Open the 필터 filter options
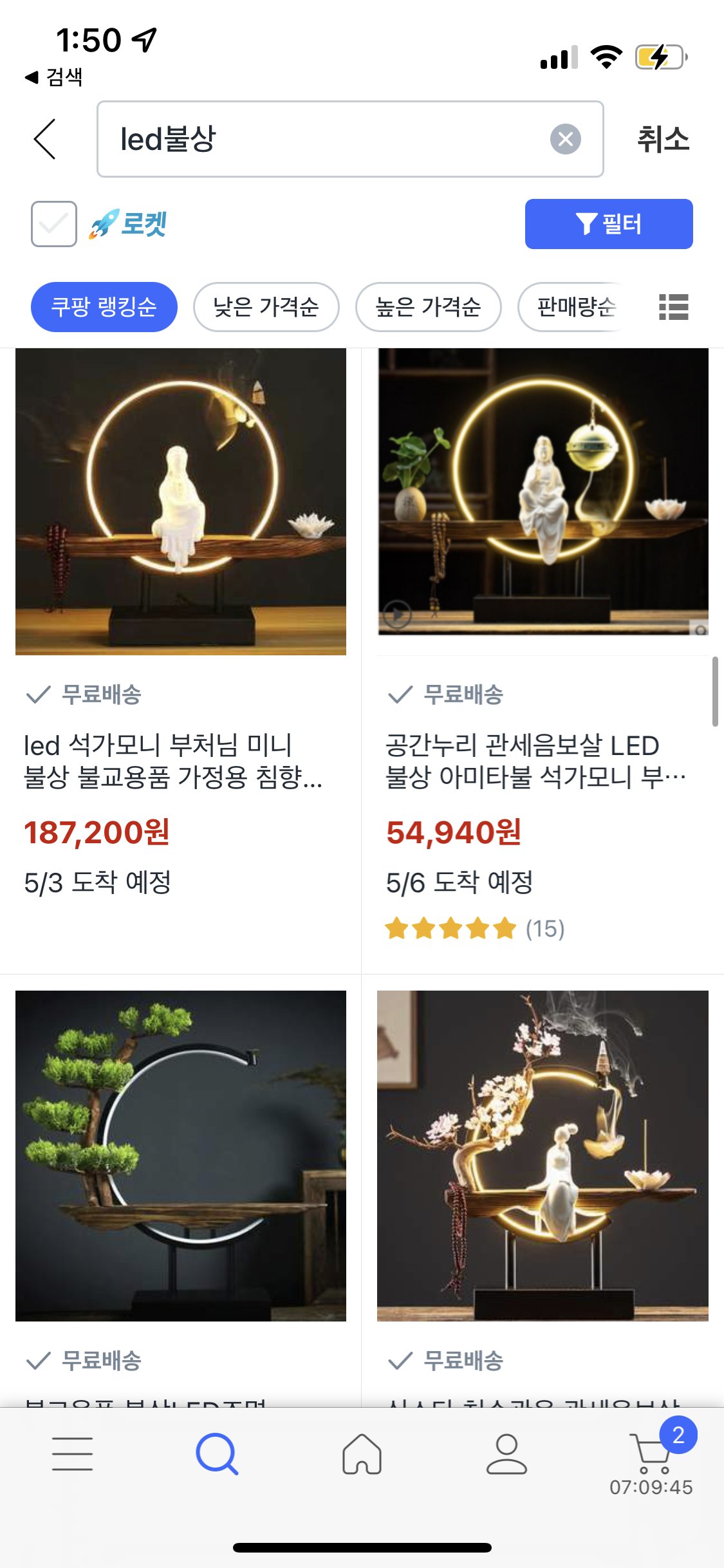Screen dimensions: 724x1568 (608, 224)
